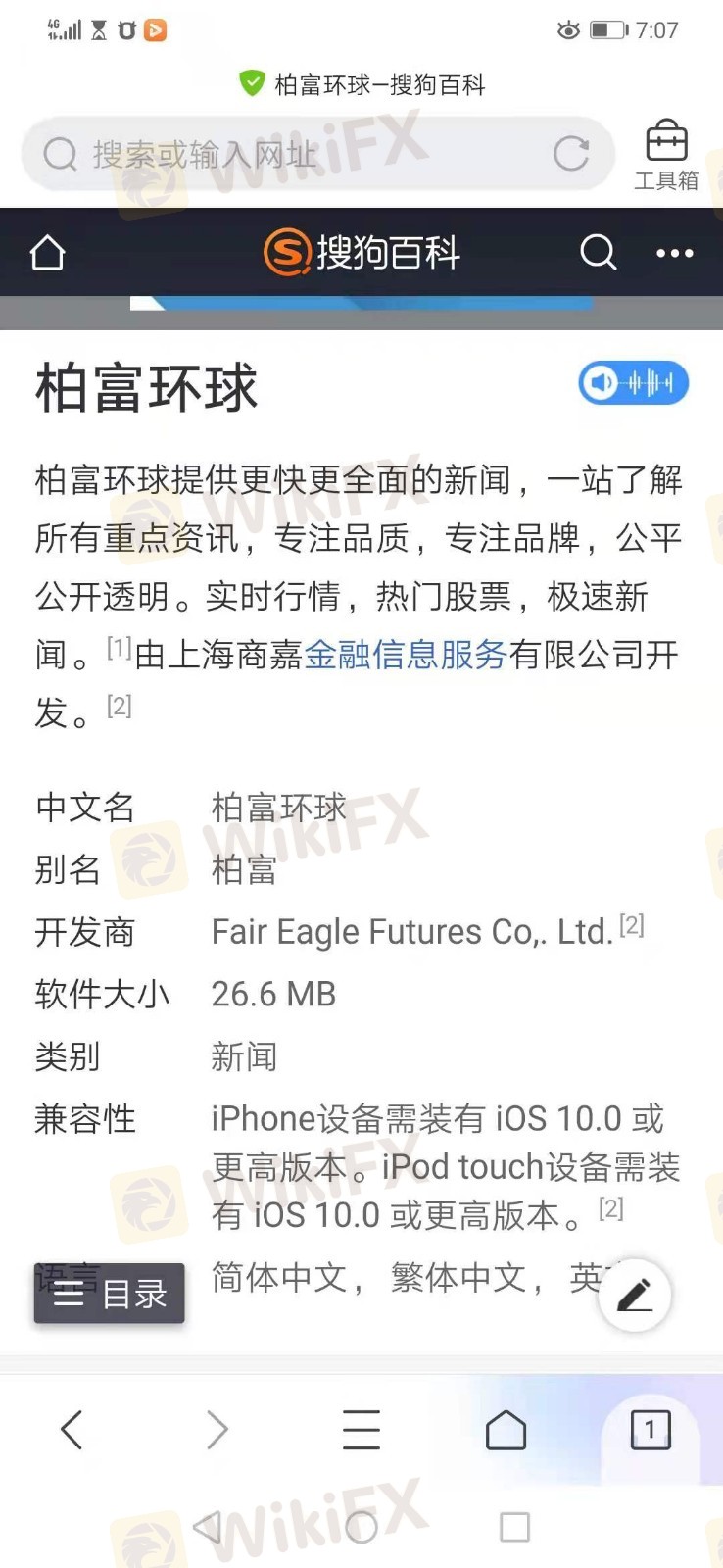Tap the system back triangle
The width and height of the screenshot is (723, 1568).
pyautogui.click(x=208, y=1526)
